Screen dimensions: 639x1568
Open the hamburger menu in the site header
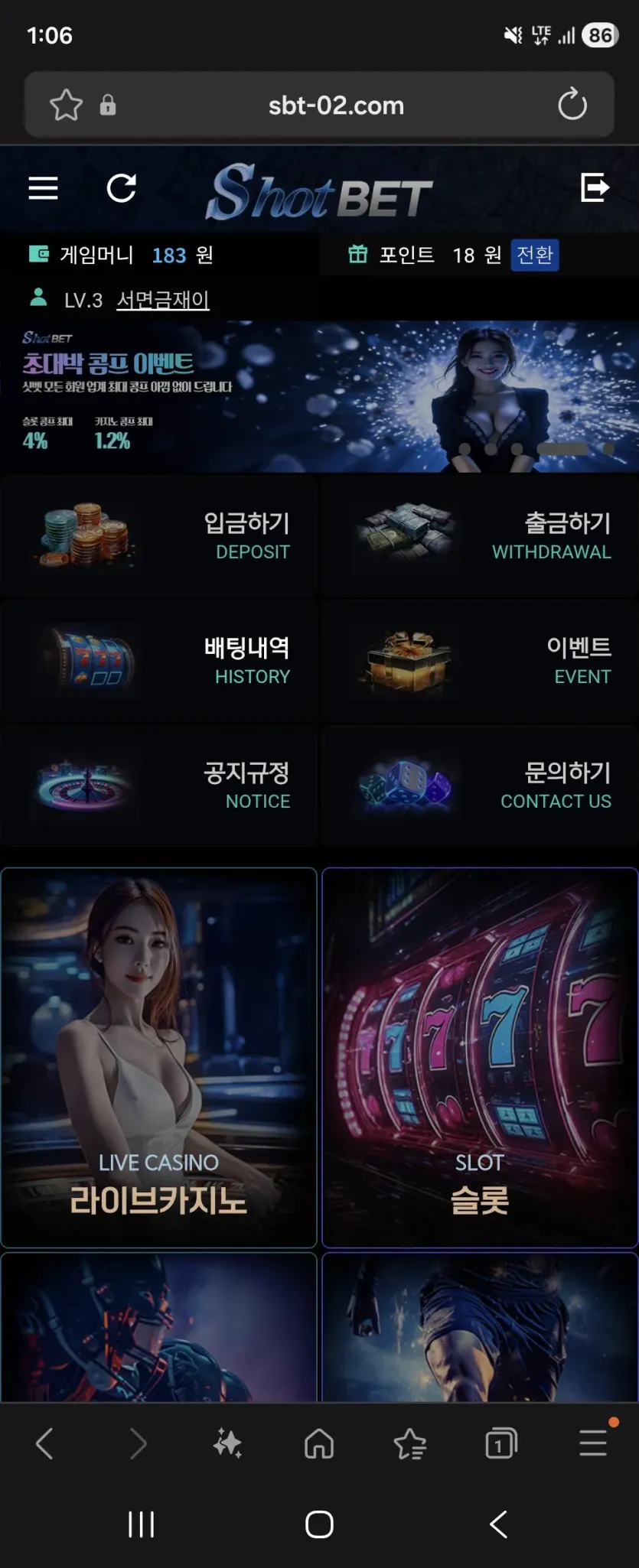click(x=43, y=188)
